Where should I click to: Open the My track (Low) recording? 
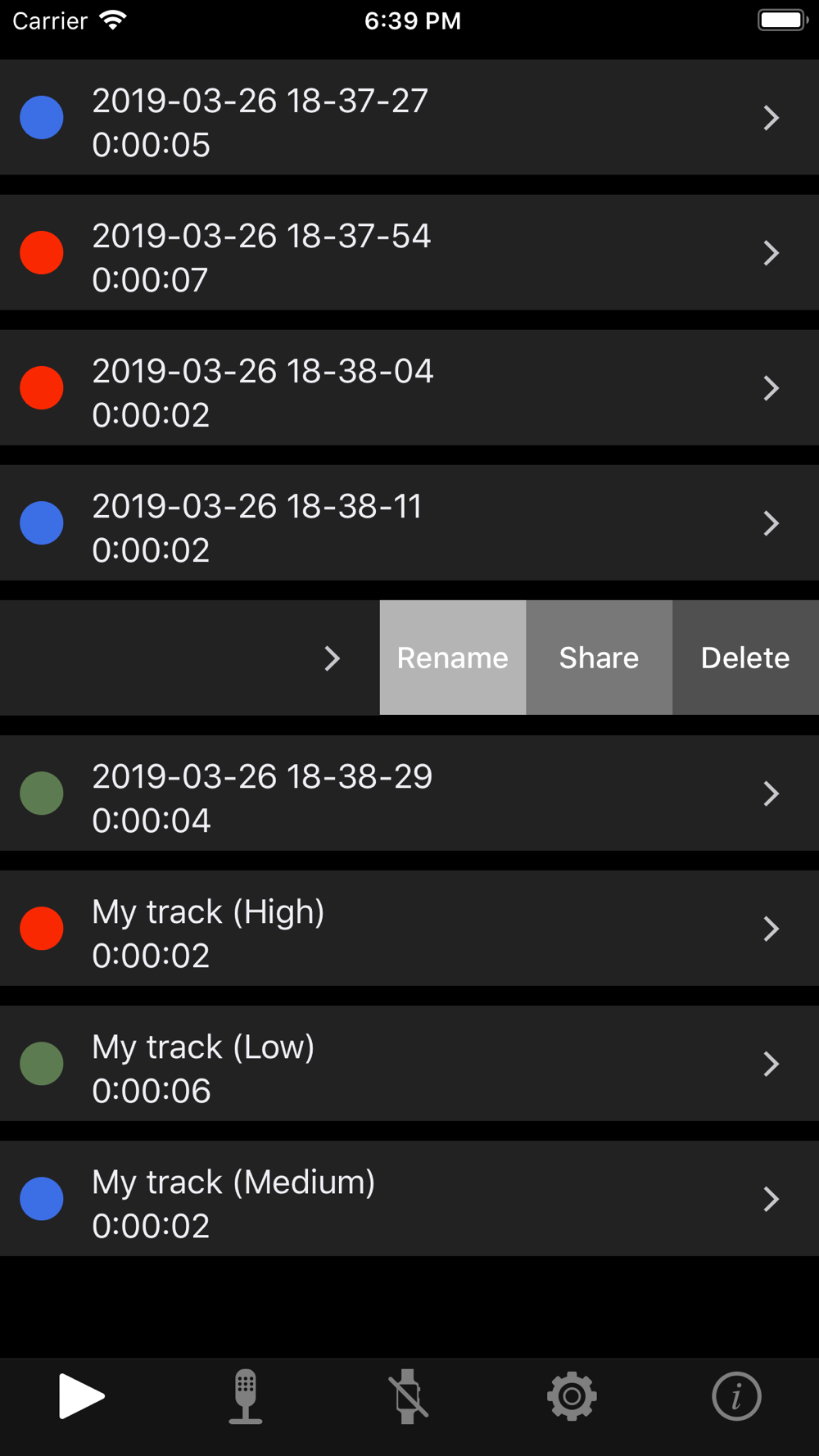click(x=409, y=1063)
